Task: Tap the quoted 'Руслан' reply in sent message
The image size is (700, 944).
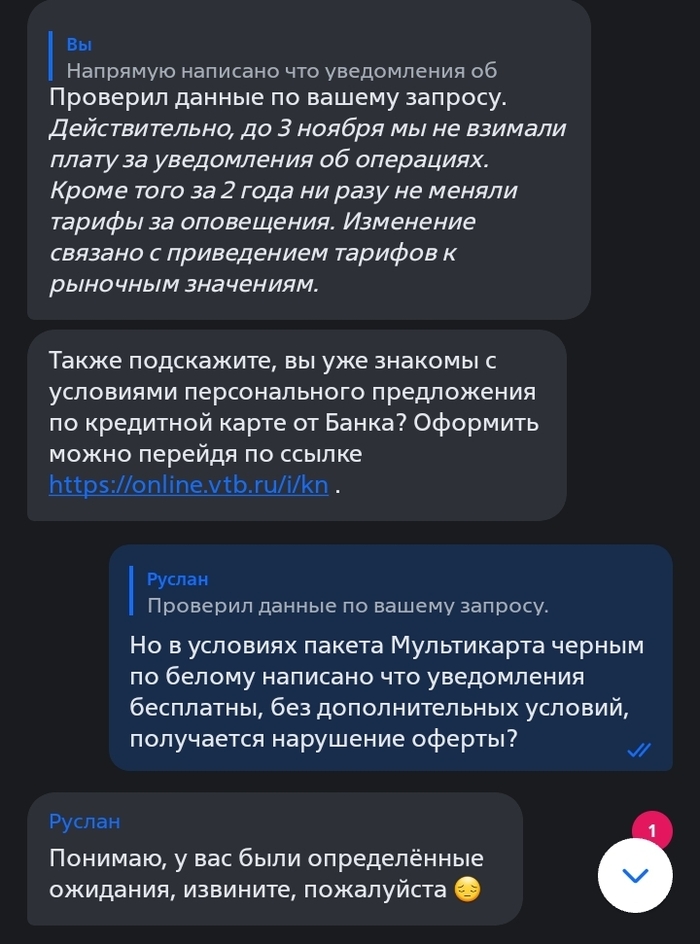Action: (x=345, y=592)
